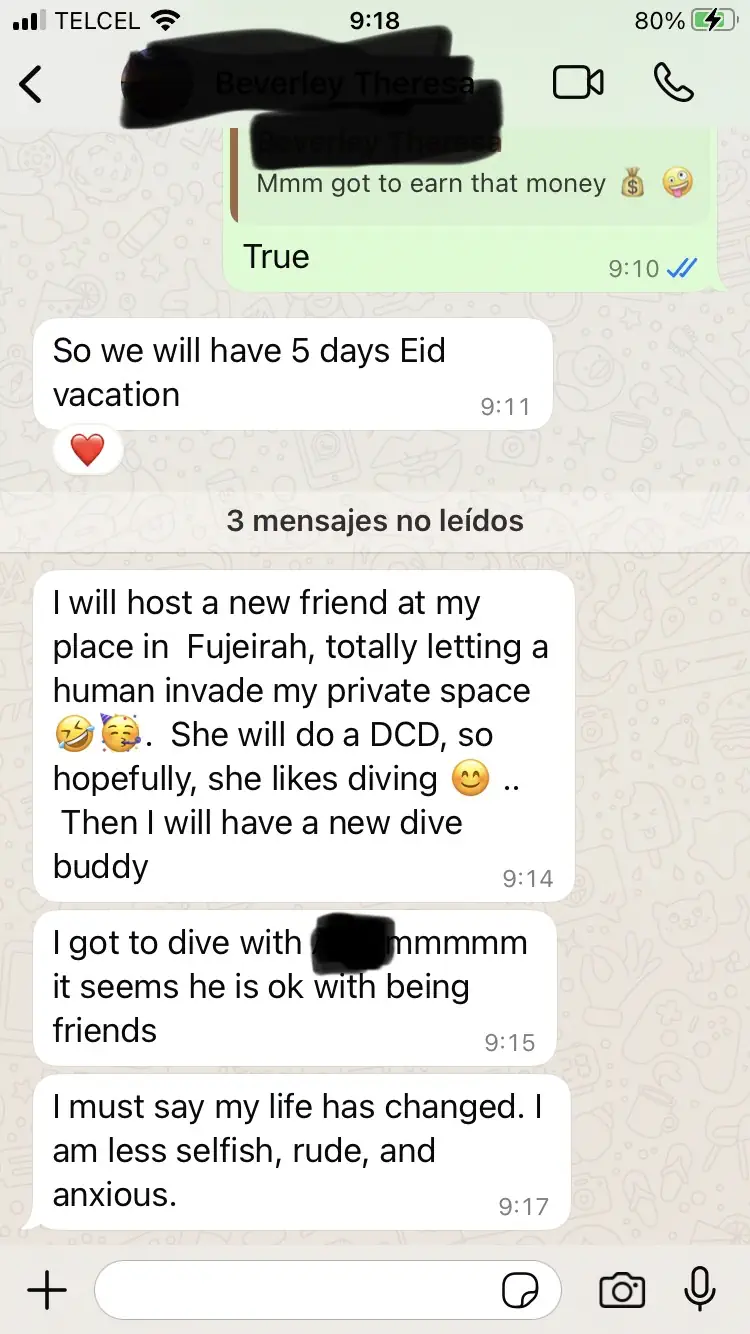This screenshot has height=1334, width=750.
Task: Tap the heart reaction on Eid message
Action: pyautogui.click(x=88, y=451)
